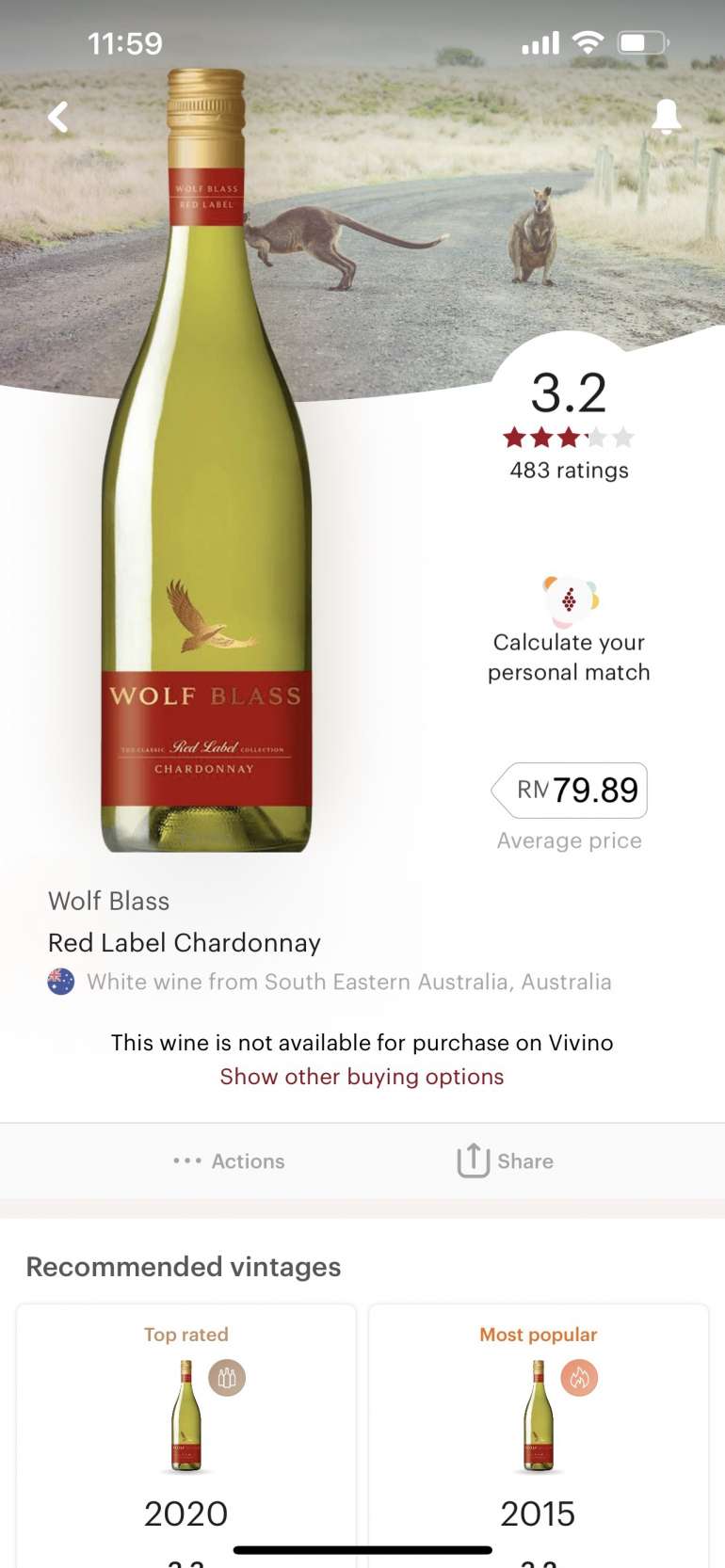Share this wine
This screenshot has height=1568, width=725.
(x=506, y=1161)
